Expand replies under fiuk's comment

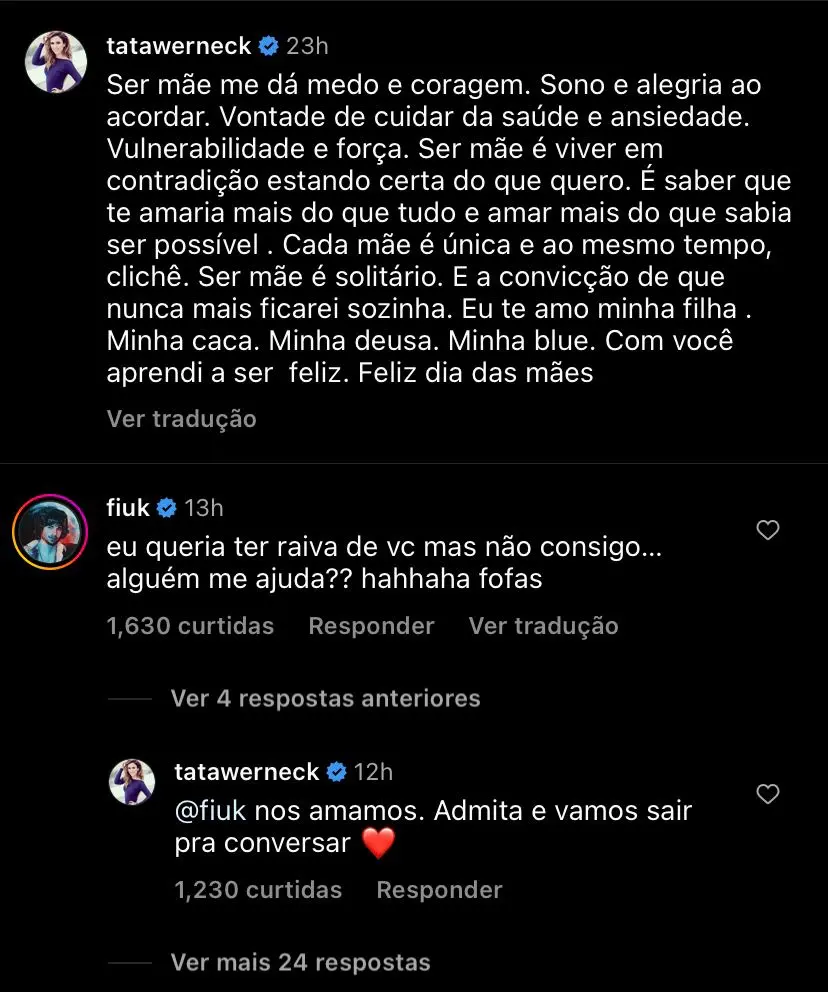click(x=325, y=699)
